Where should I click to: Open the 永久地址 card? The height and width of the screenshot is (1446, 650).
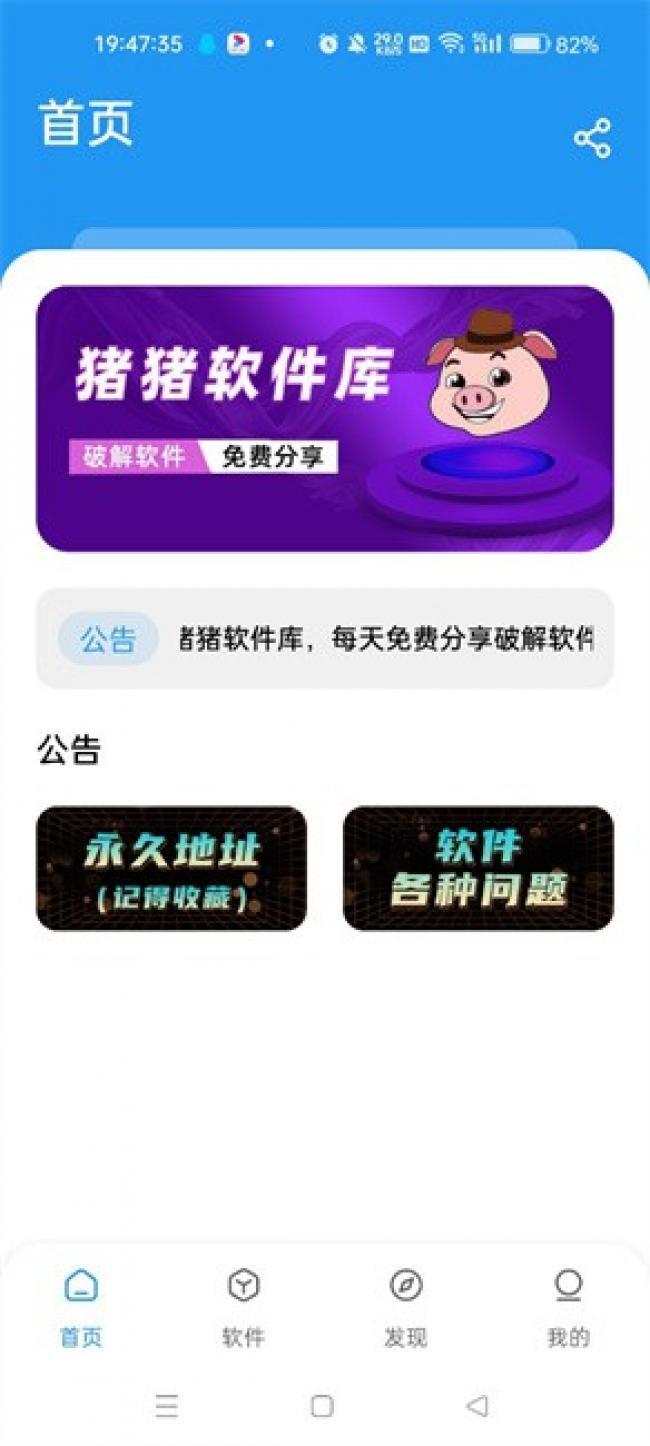point(172,868)
